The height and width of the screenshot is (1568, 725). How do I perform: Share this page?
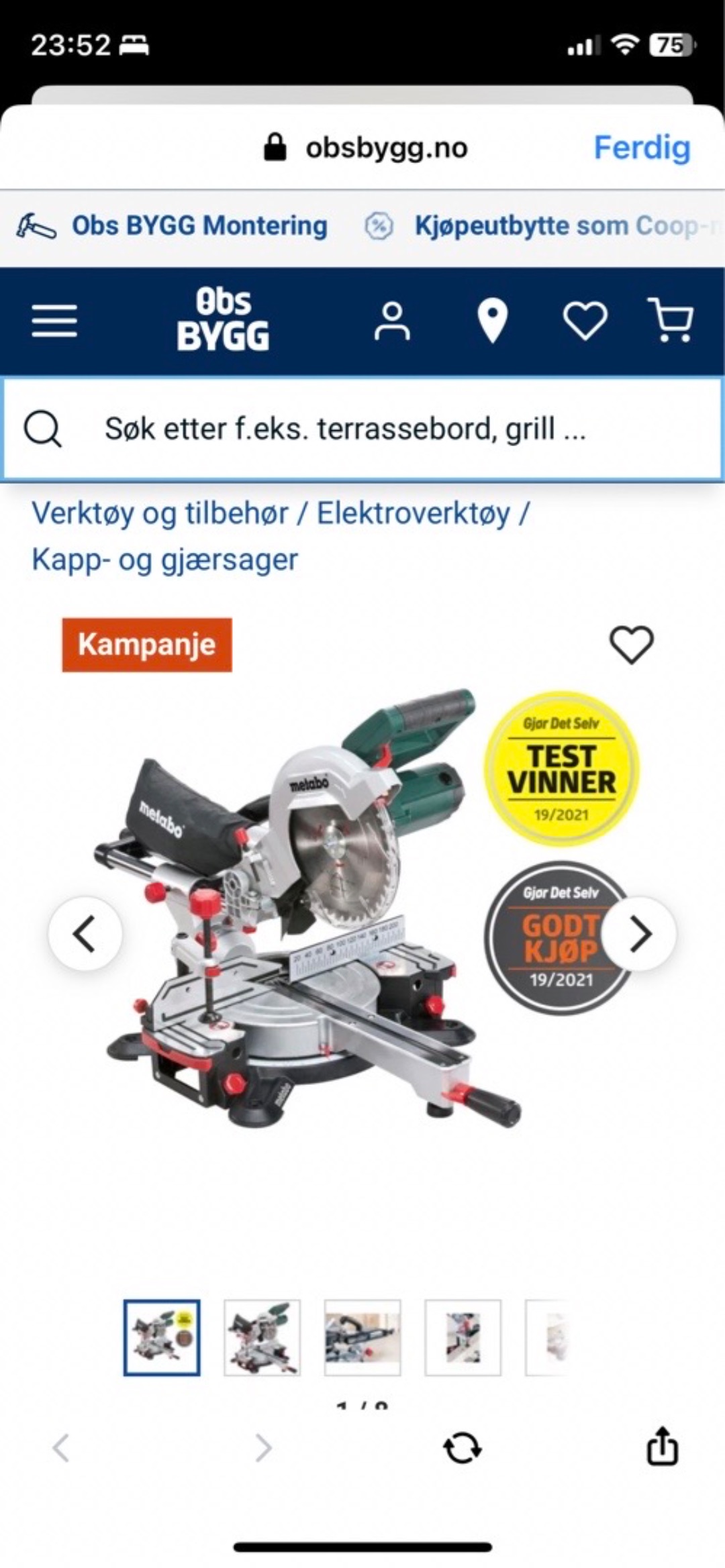tap(662, 1447)
